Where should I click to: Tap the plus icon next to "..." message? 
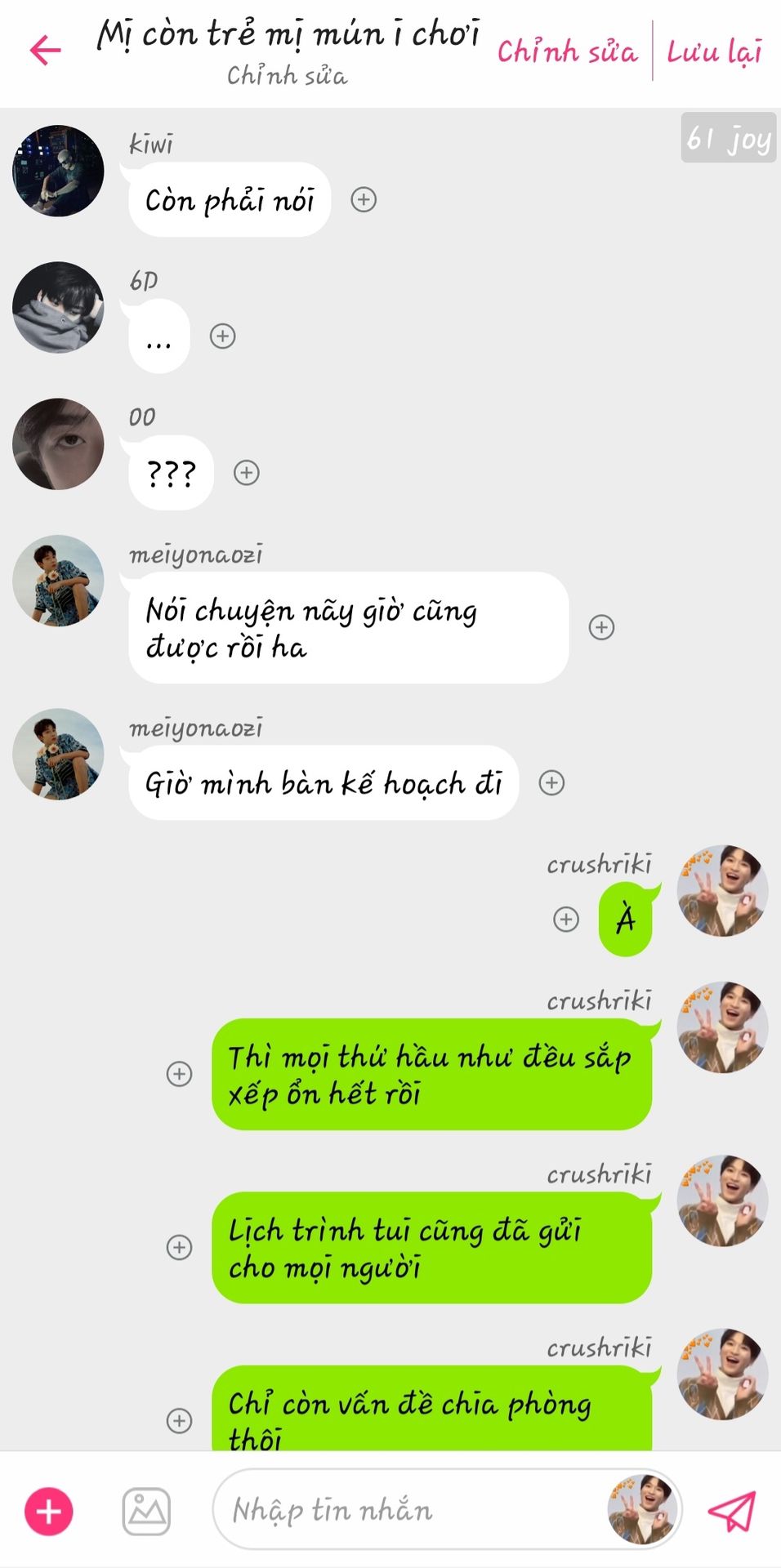[223, 336]
